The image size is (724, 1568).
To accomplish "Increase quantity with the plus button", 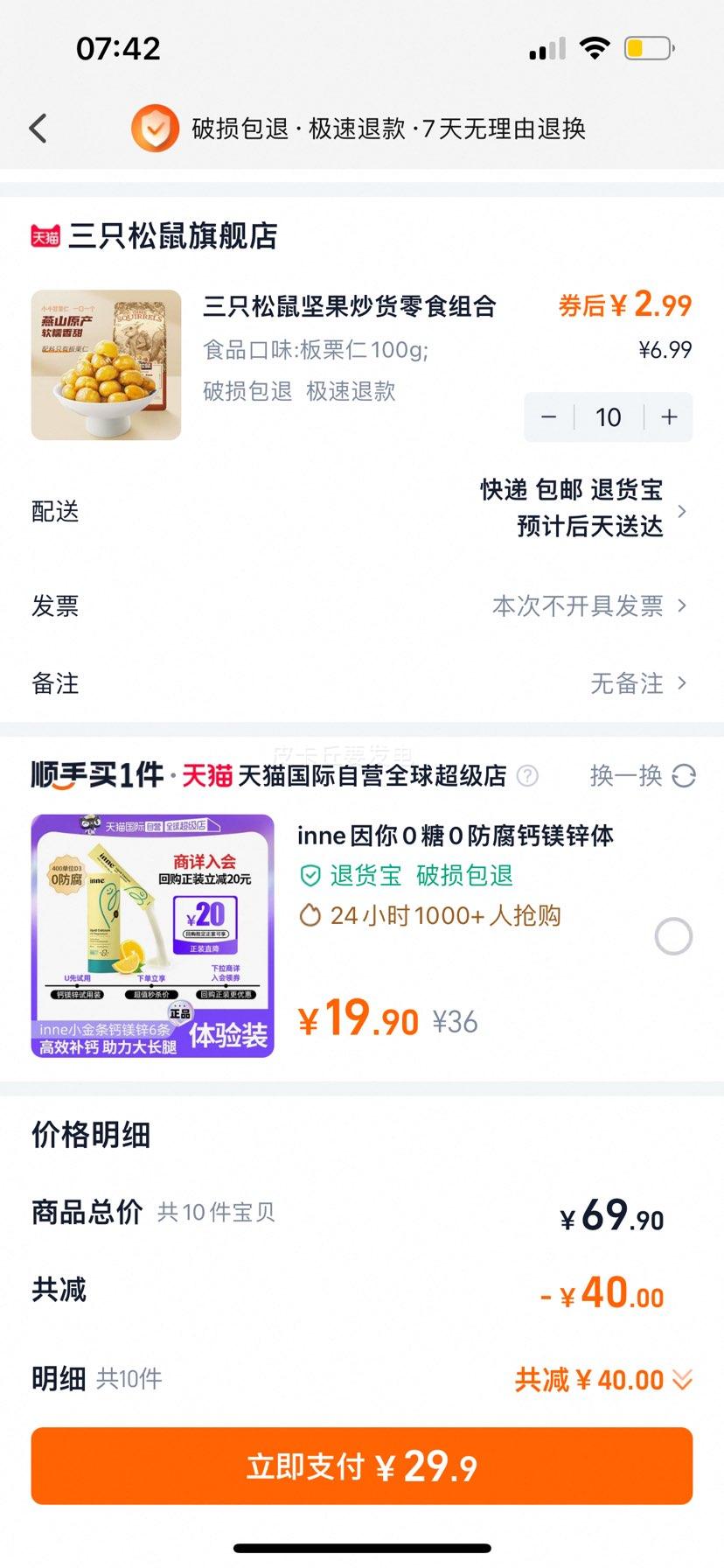I will coord(668,416).
